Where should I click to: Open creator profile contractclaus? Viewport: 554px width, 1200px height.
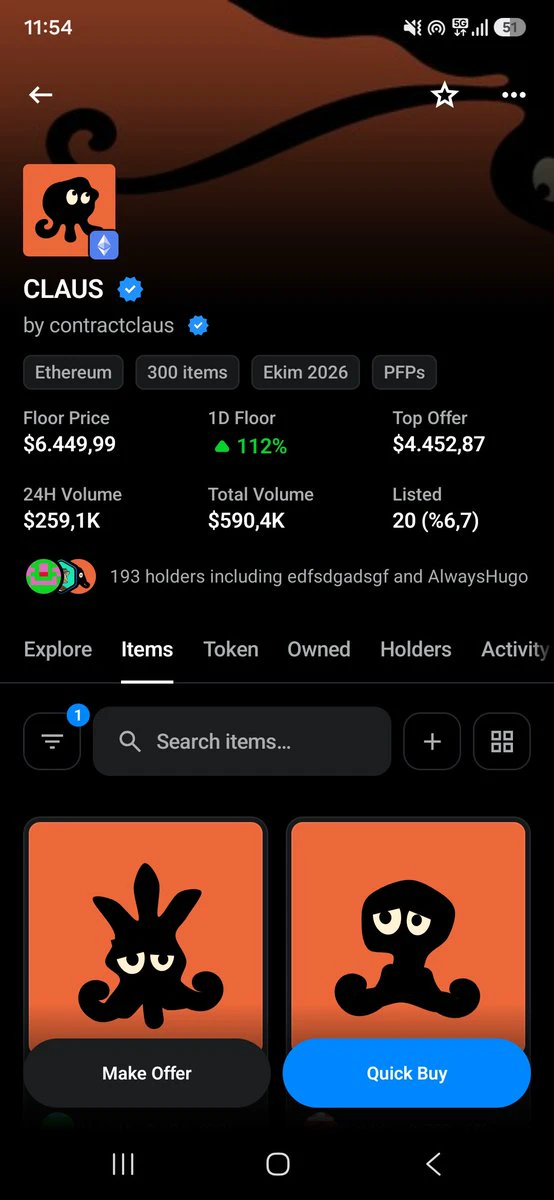(x=115, y=326)
